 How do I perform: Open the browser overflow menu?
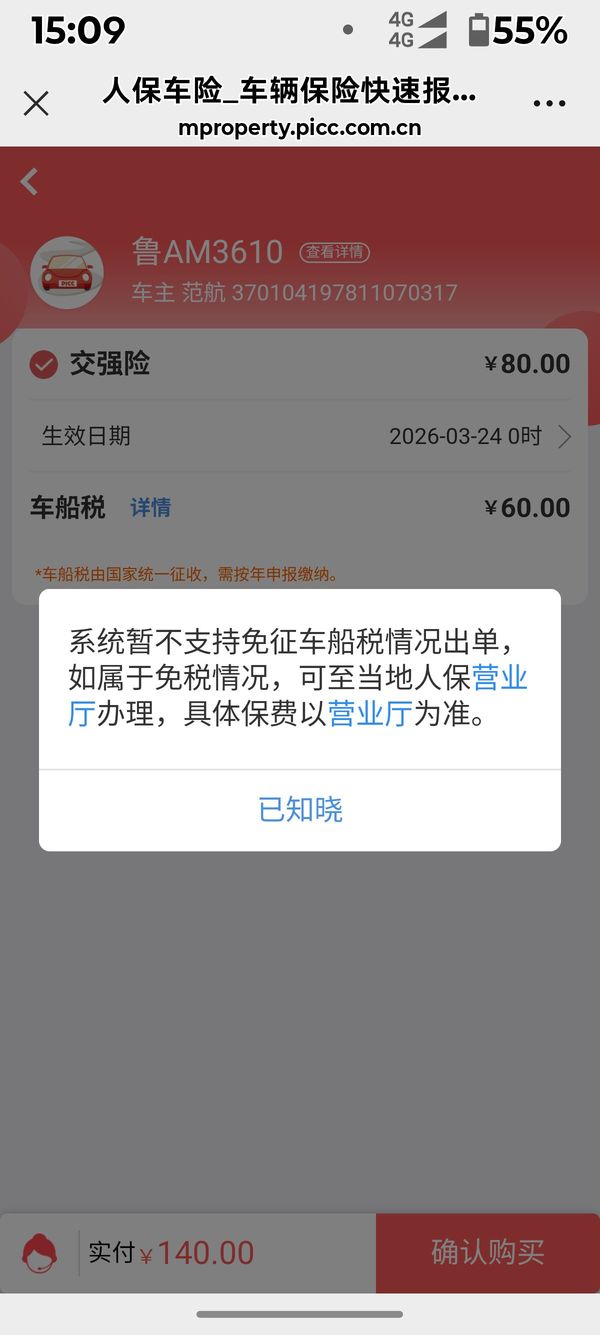(x=550, y=103)
